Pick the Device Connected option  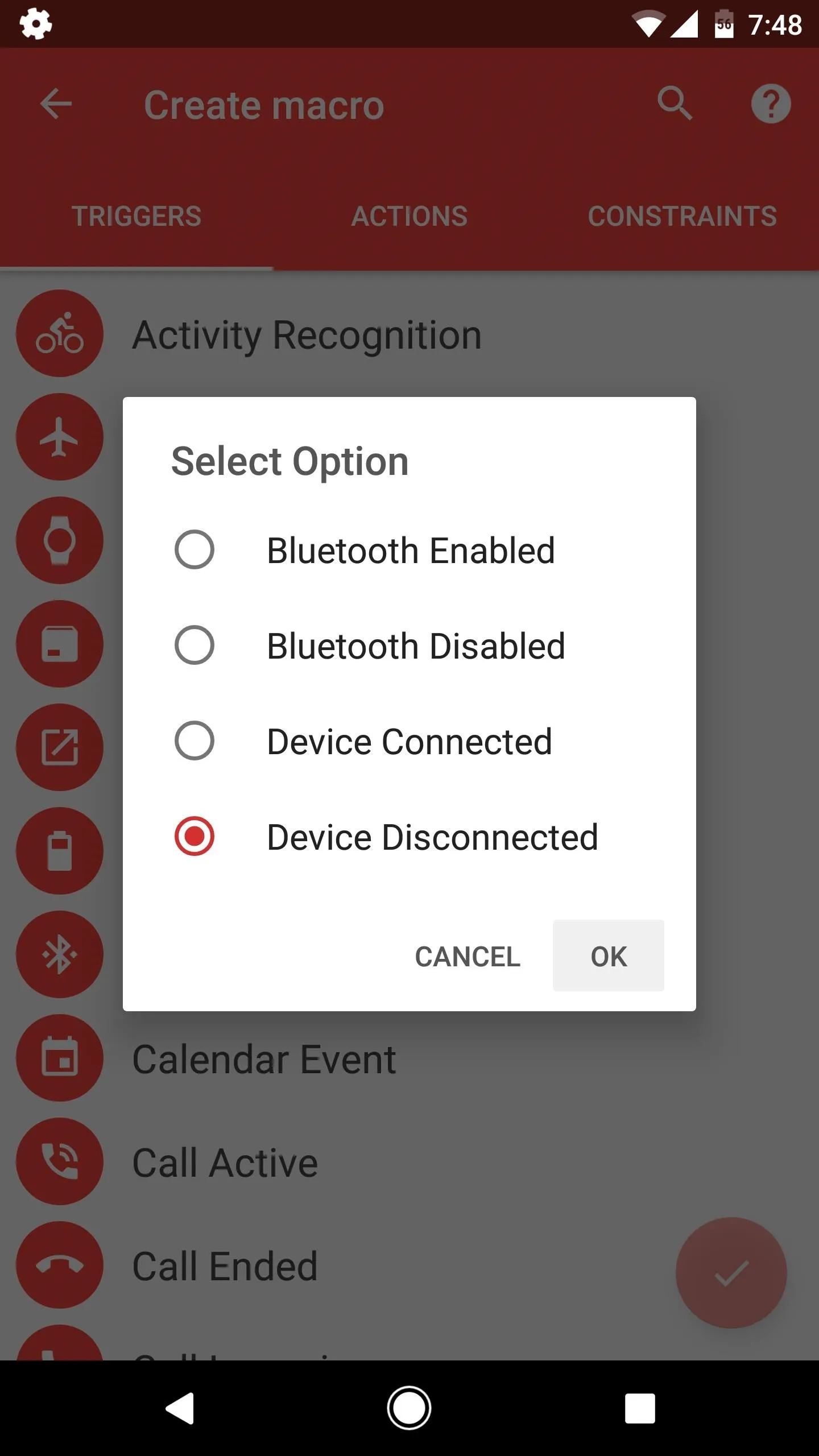409,741
